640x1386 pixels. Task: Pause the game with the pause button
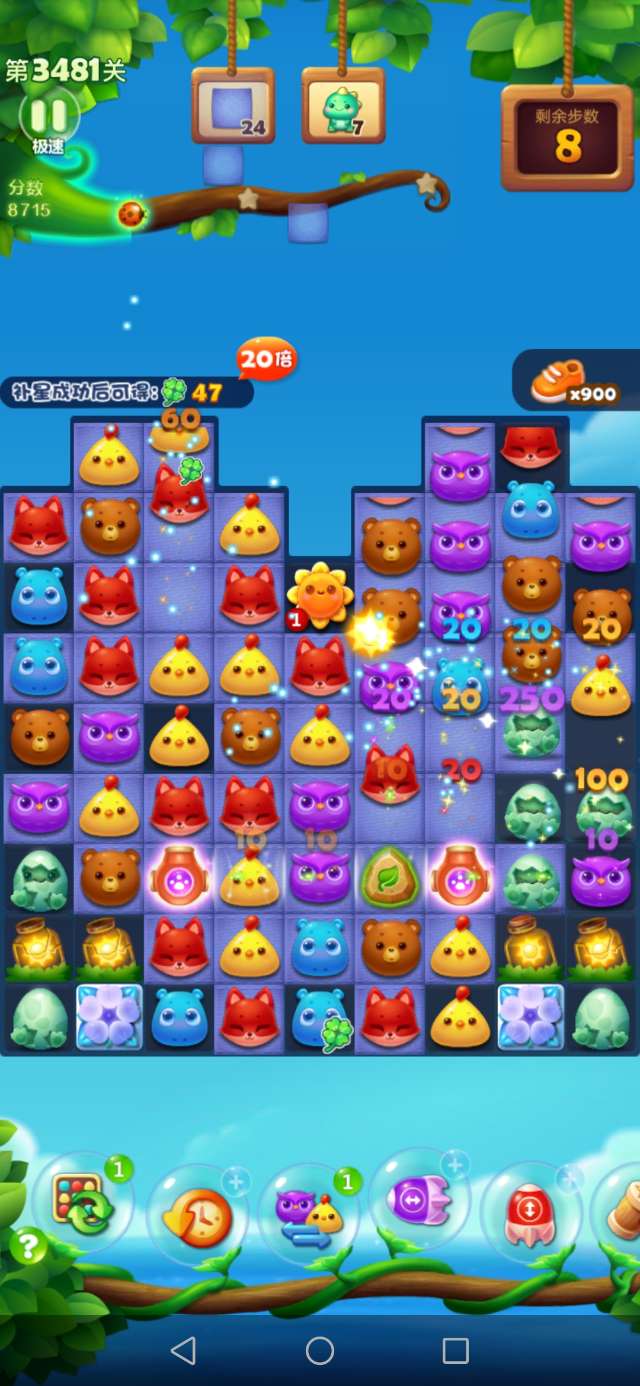48,116
